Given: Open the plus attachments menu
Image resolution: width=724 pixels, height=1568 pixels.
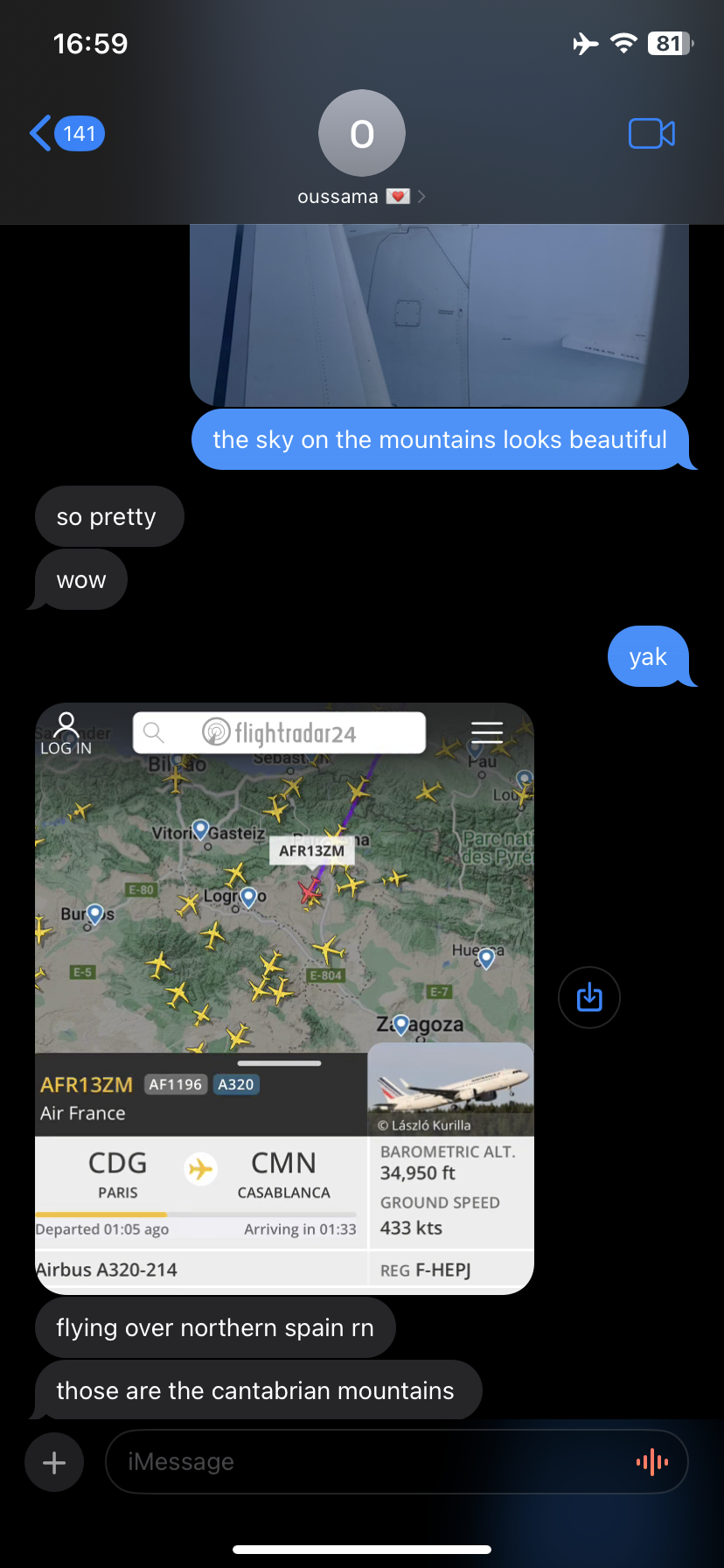Looking at the screenshot, I should coord(54,1462).
